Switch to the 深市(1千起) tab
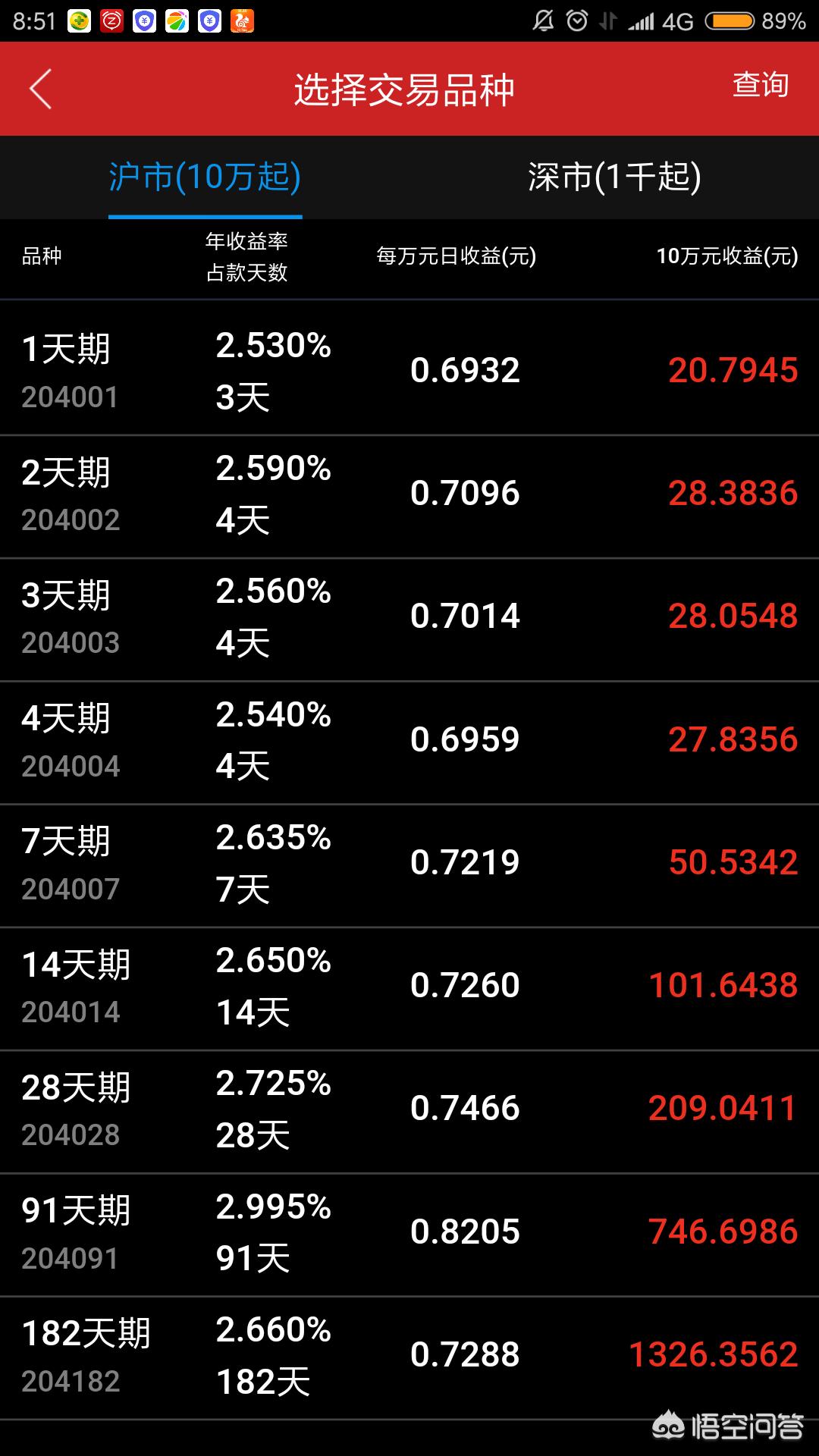This screenshot has height=1456, width=819. tap(614, 177)
